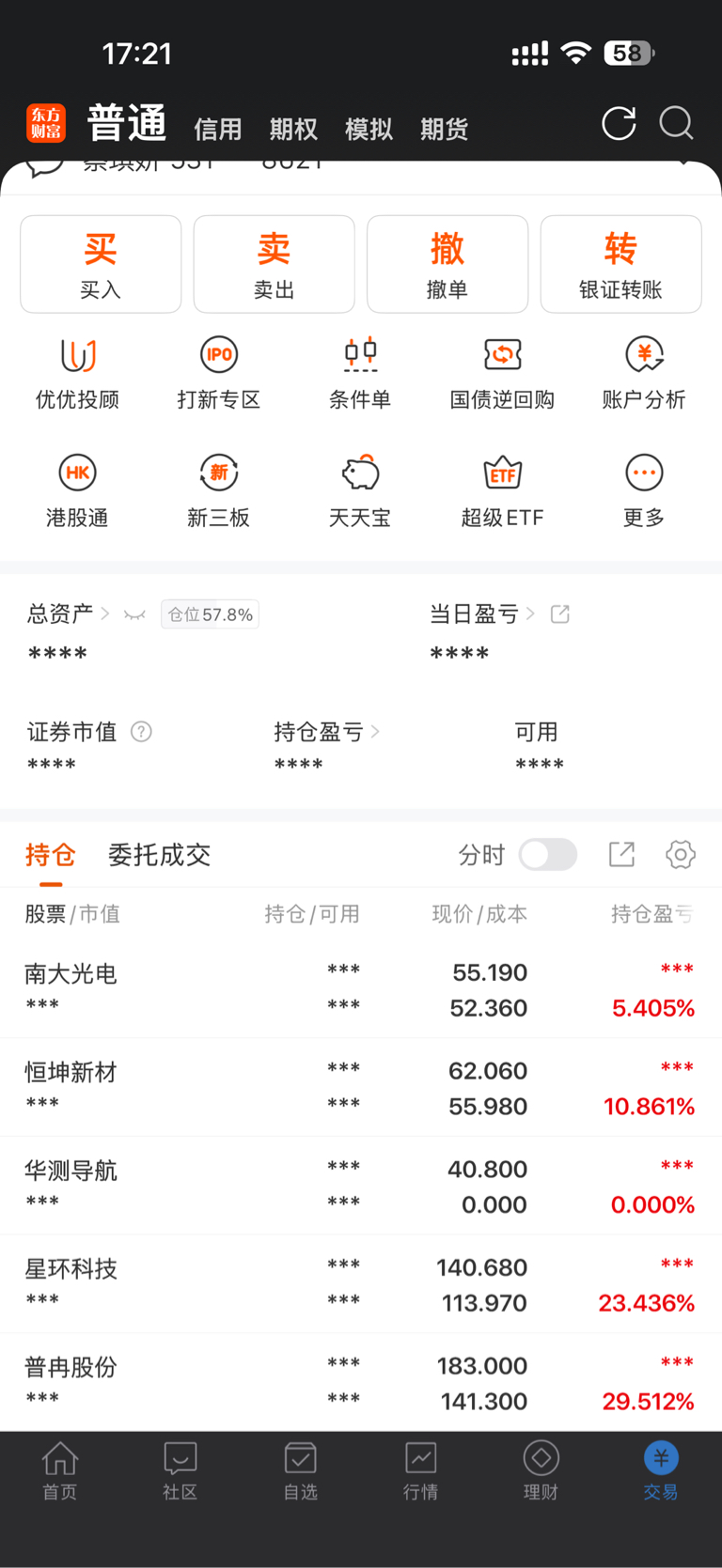
Task: Toggle asset visibility with the eye icon
Action: (x=134, y=613)
